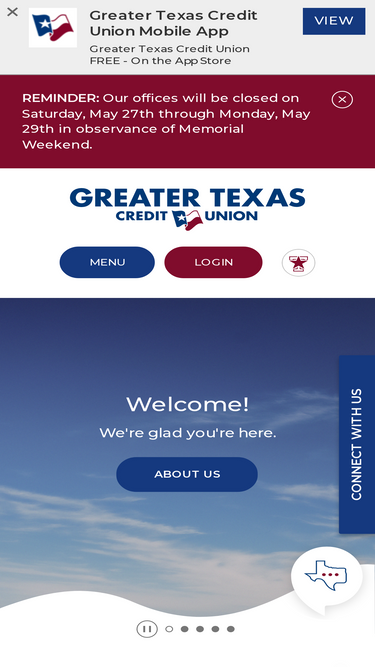Tap View for the mobile app
The height and width of the screenshot is (667, 375).
tap(334, 21)
